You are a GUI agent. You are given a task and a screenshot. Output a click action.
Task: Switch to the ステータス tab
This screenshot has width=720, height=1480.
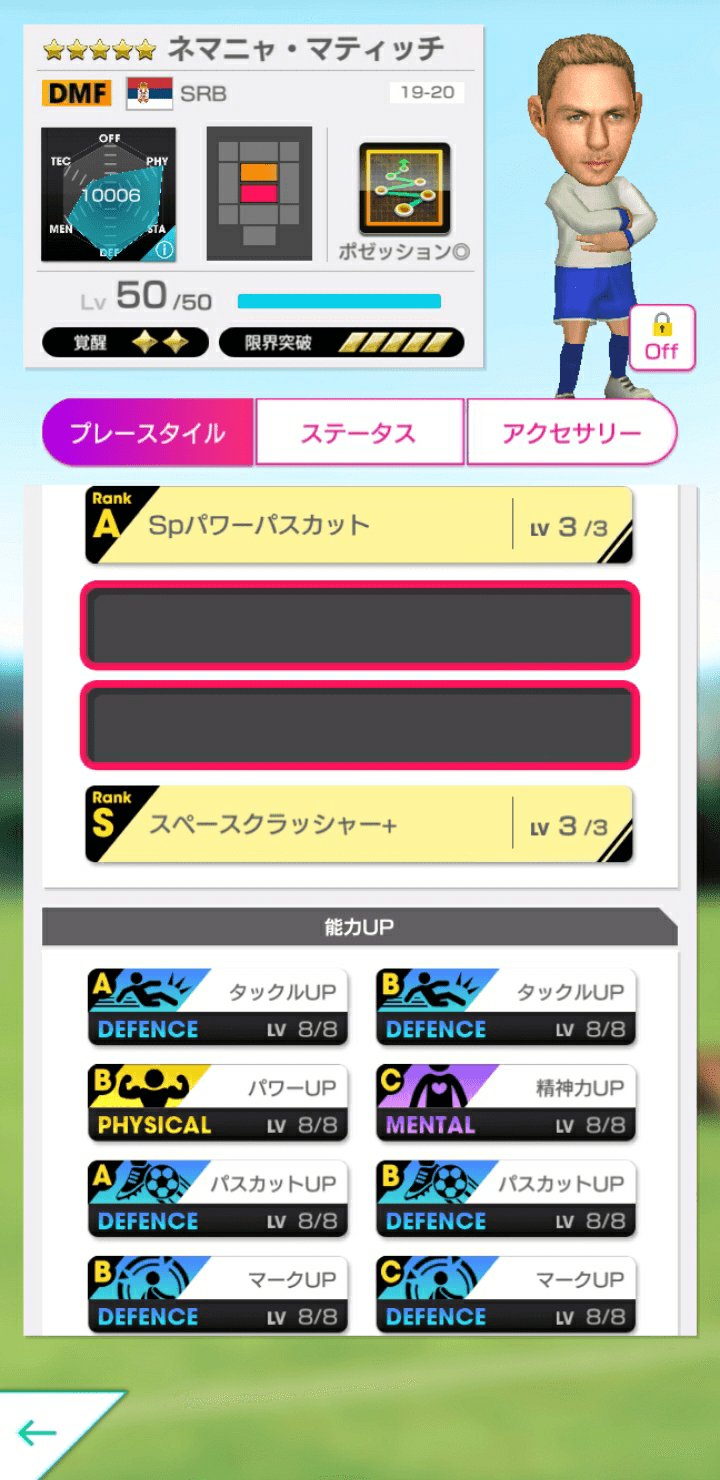tap(360, 431)
